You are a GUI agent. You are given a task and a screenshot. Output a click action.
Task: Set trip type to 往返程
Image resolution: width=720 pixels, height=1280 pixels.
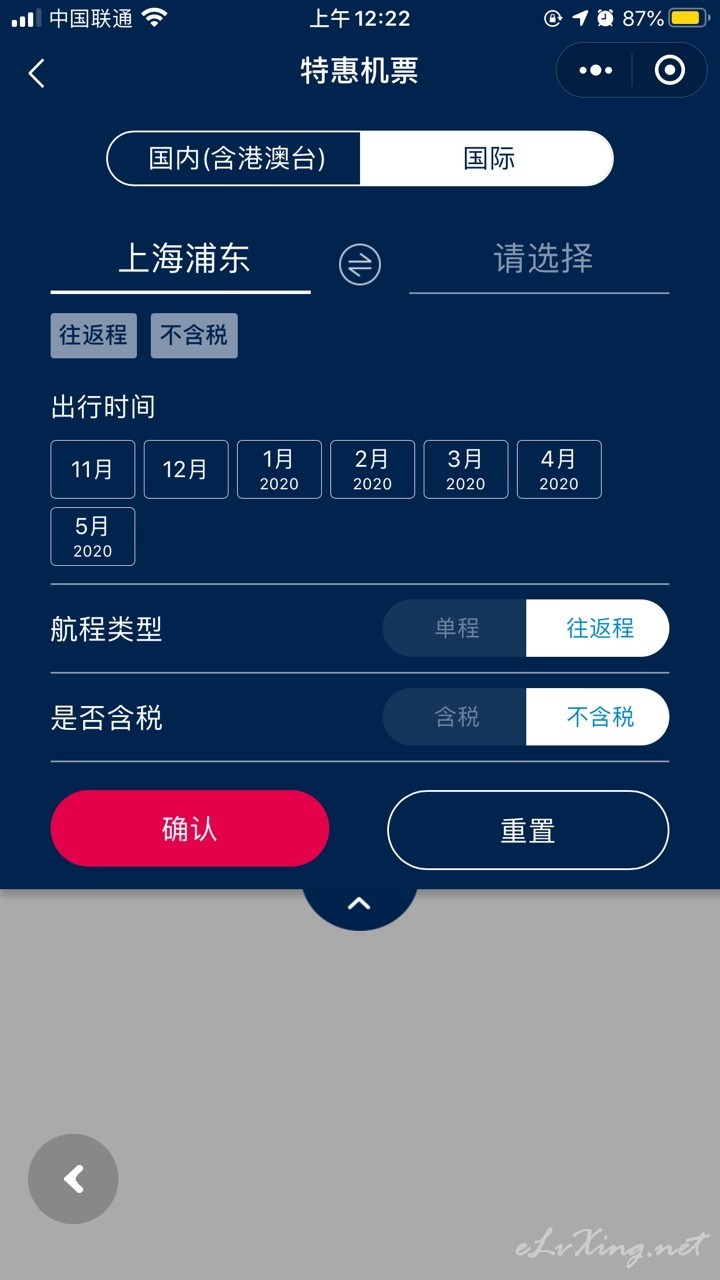pyautogui.click(x=598, y=628)
